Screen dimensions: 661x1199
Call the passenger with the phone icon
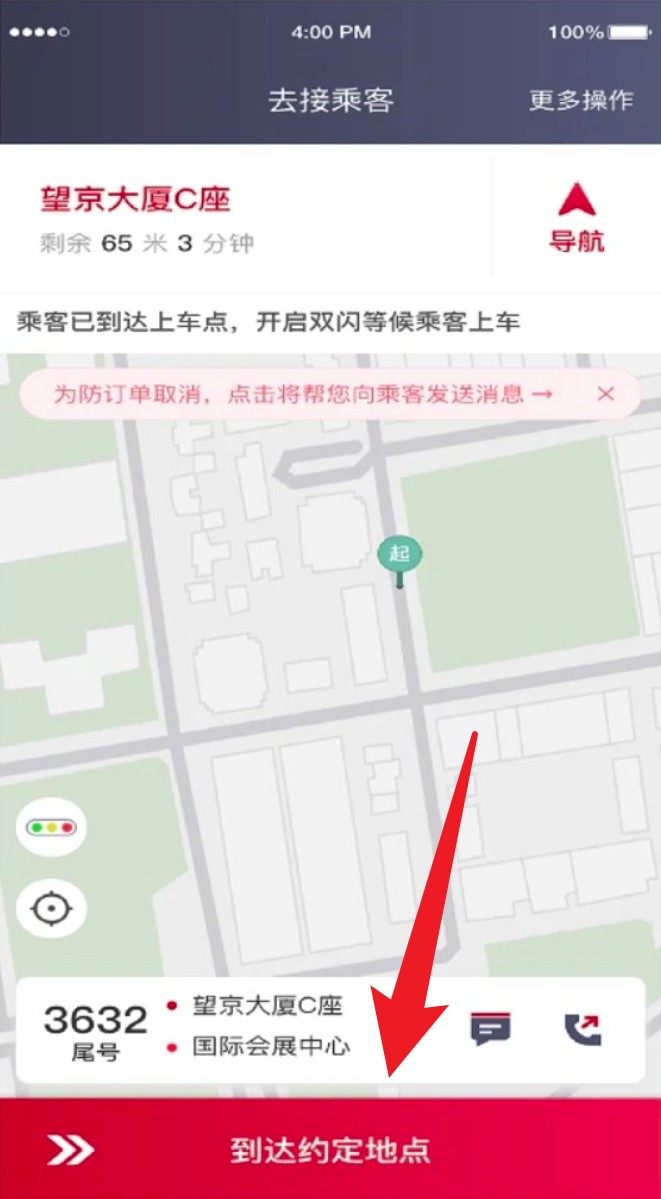click(583, 1028)
